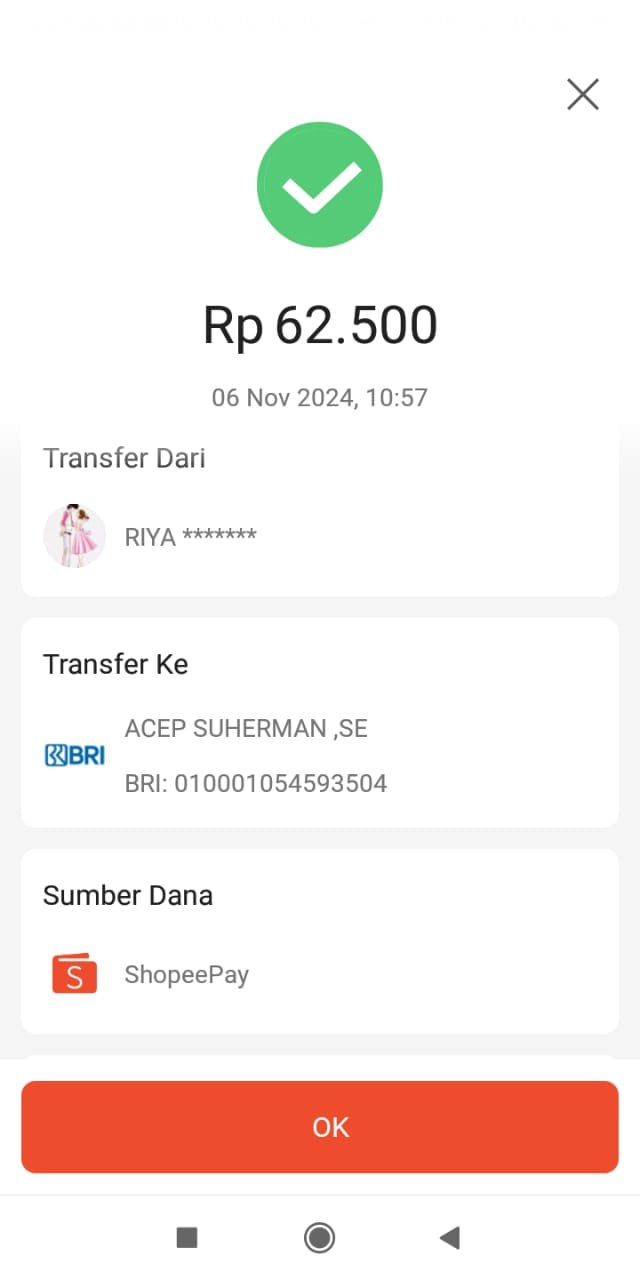The image size is (640, 1280).
Task: Go to the home screen via home button
Action: tap(319, 1238)
